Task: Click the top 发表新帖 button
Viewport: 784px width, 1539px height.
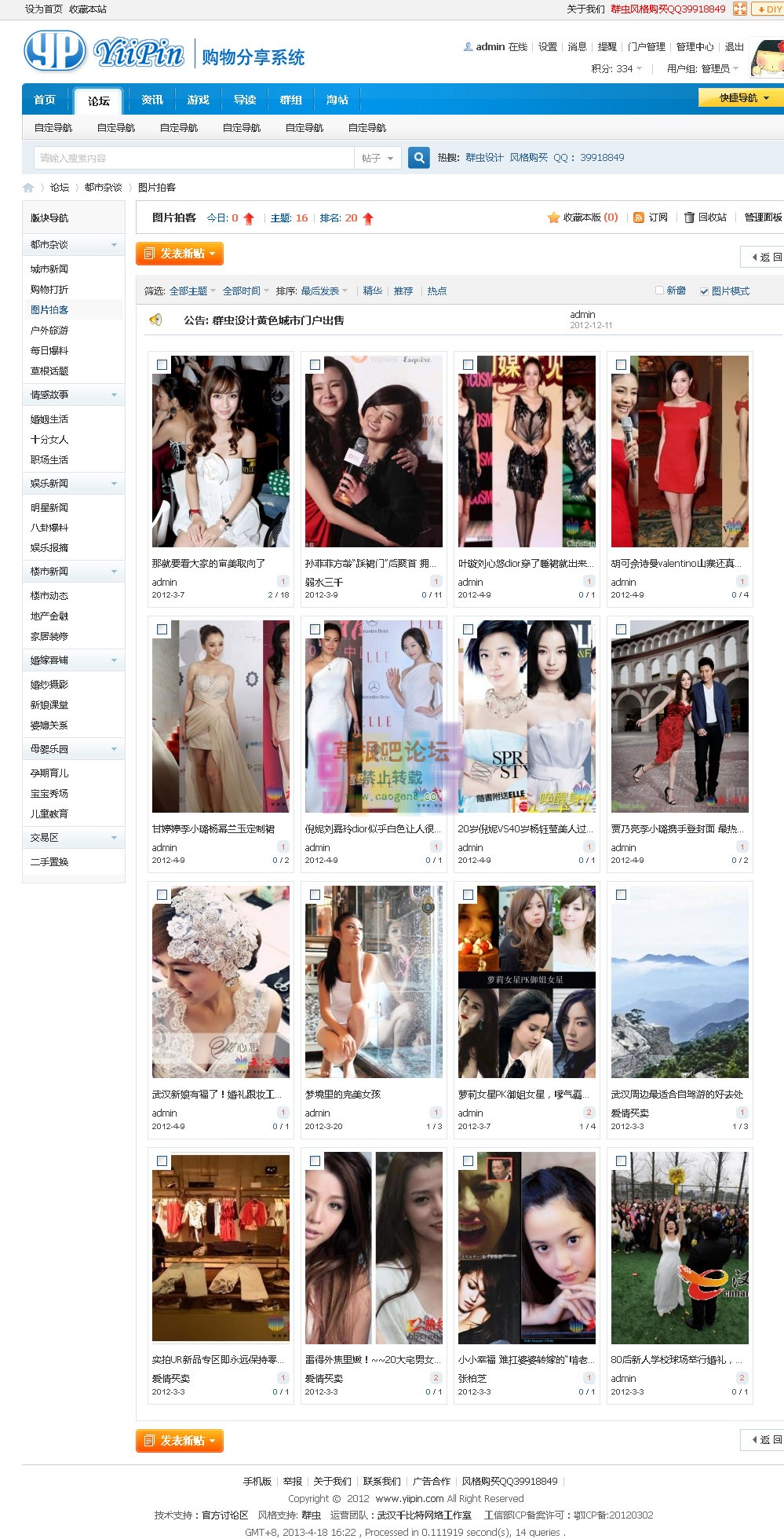Action: pos(180,254)
